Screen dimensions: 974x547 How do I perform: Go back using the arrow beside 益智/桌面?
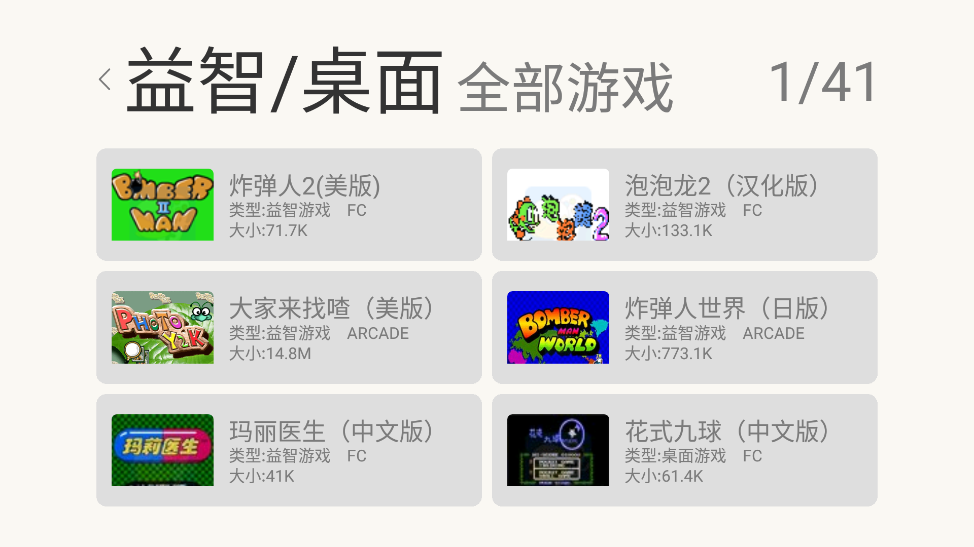105,81
